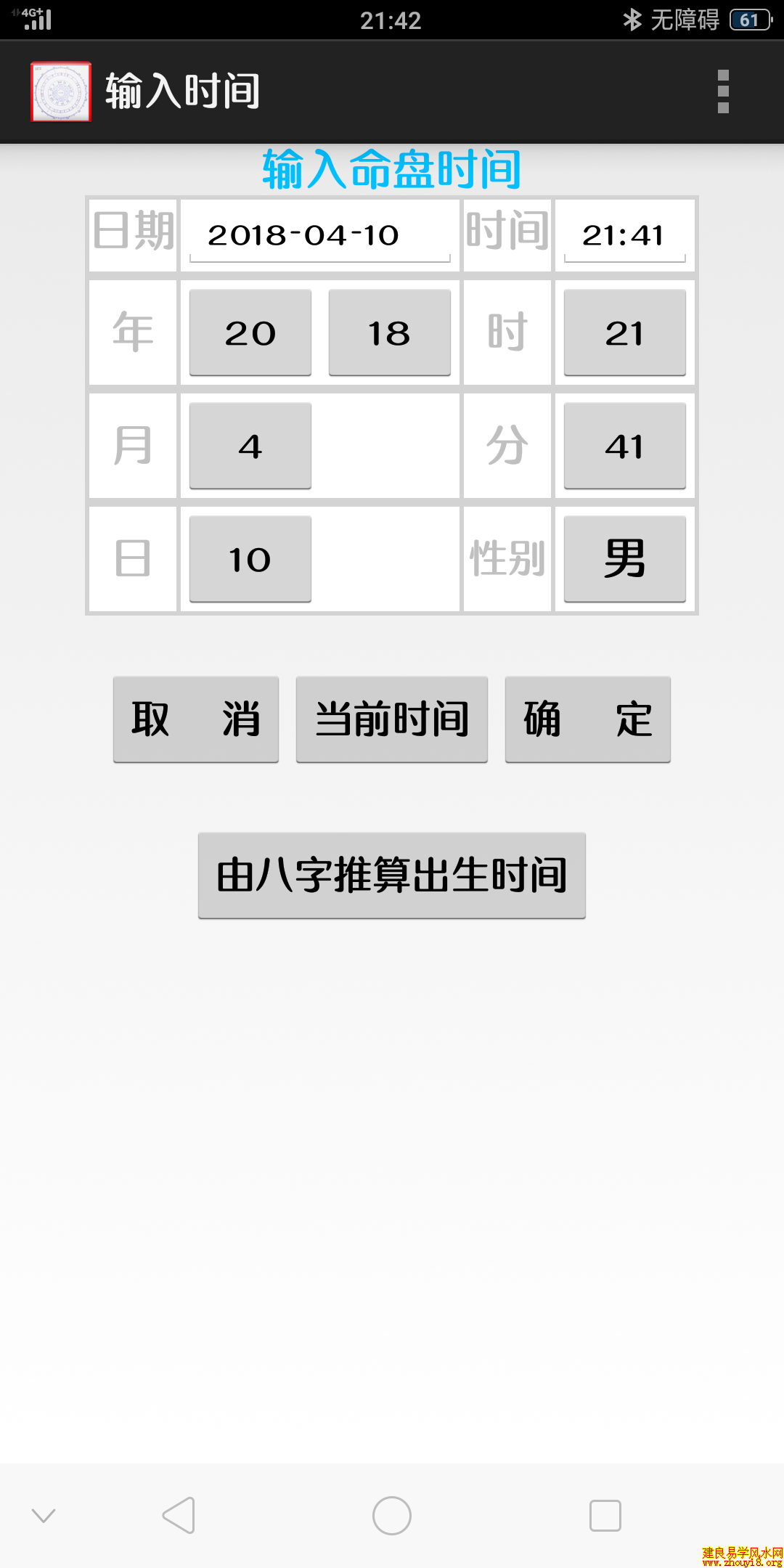The width and height of the screenshot is (784, 1568).
Task: Open 由八字推算出生时间
Action: click(392, 875)
